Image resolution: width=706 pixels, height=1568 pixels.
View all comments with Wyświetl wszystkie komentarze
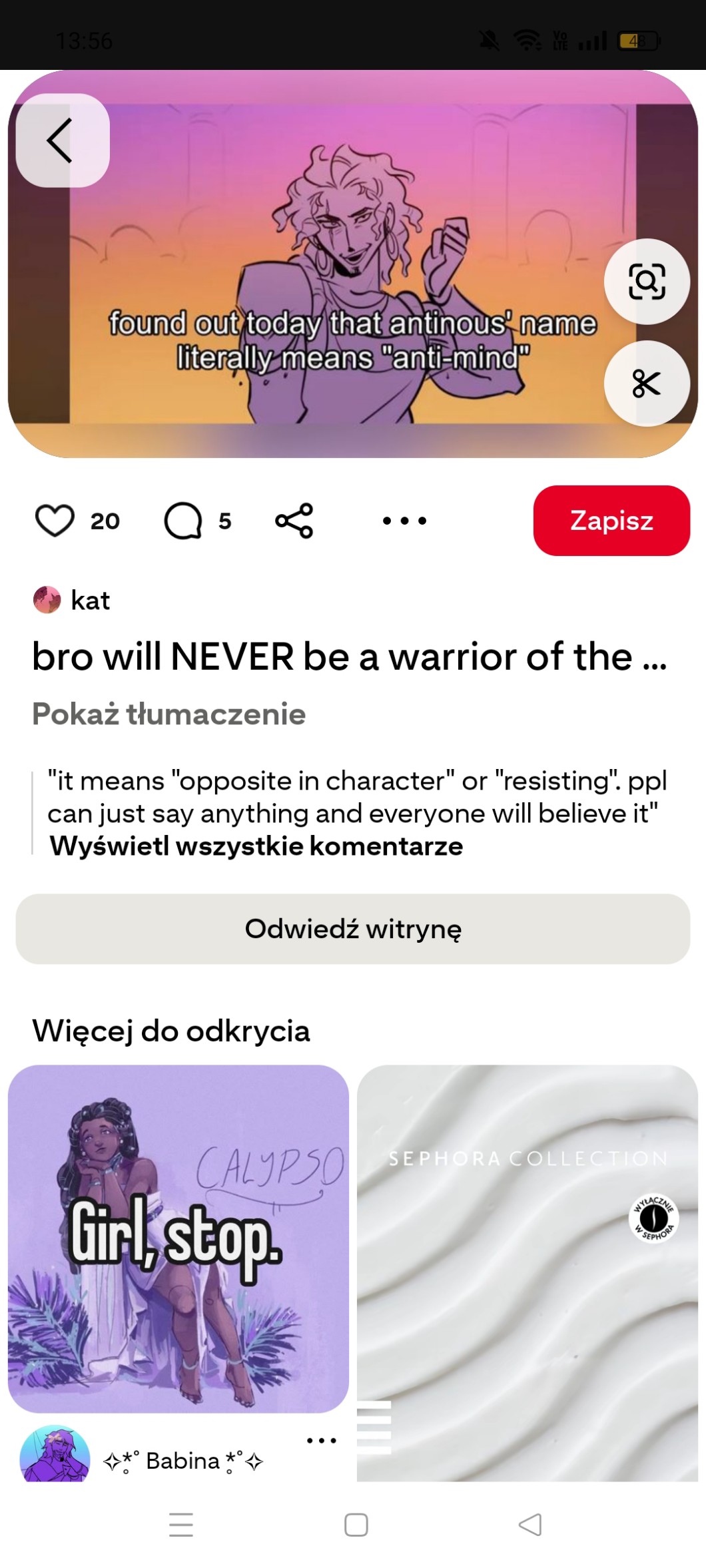pyautogui.click(x=256, y=846)
